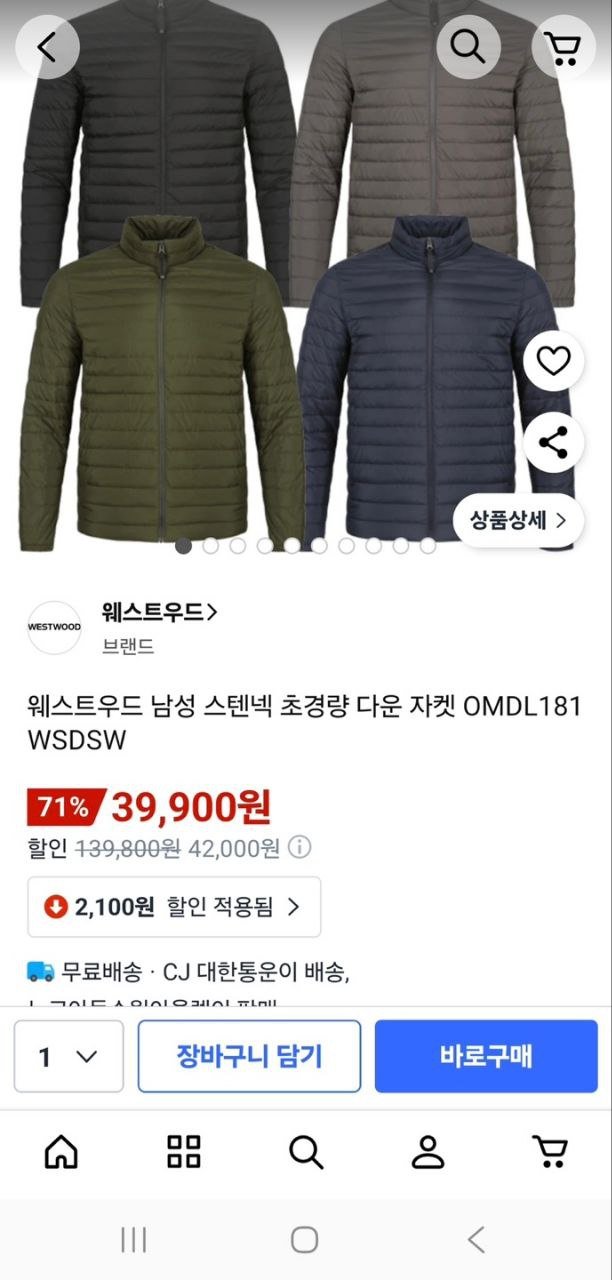Tap the system back button
The height and width of the screenshot is (1280, 612).
coord(476,1240)
